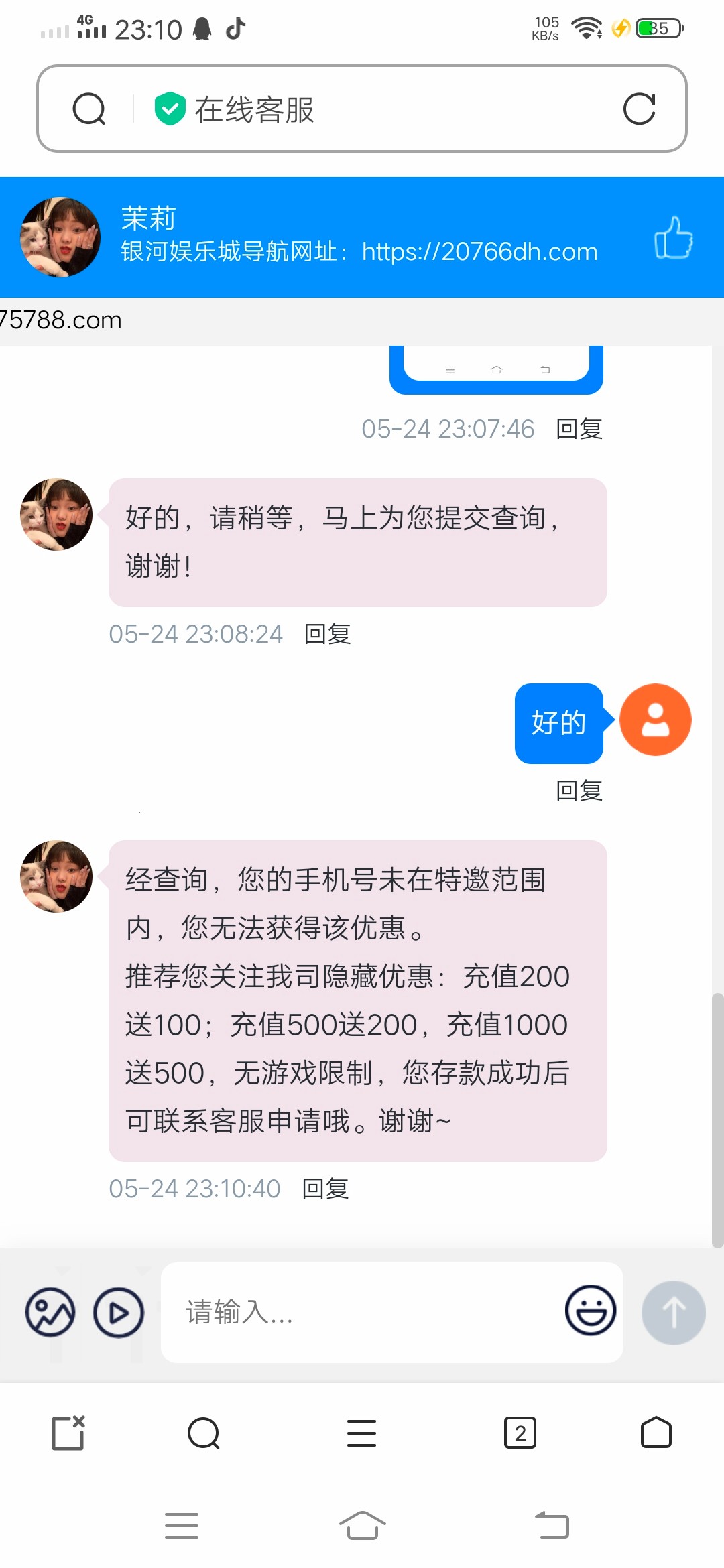Screen dimensions: 724x1568
Task: Send message using the orange up-arrow button
Action: point(674,1312)
